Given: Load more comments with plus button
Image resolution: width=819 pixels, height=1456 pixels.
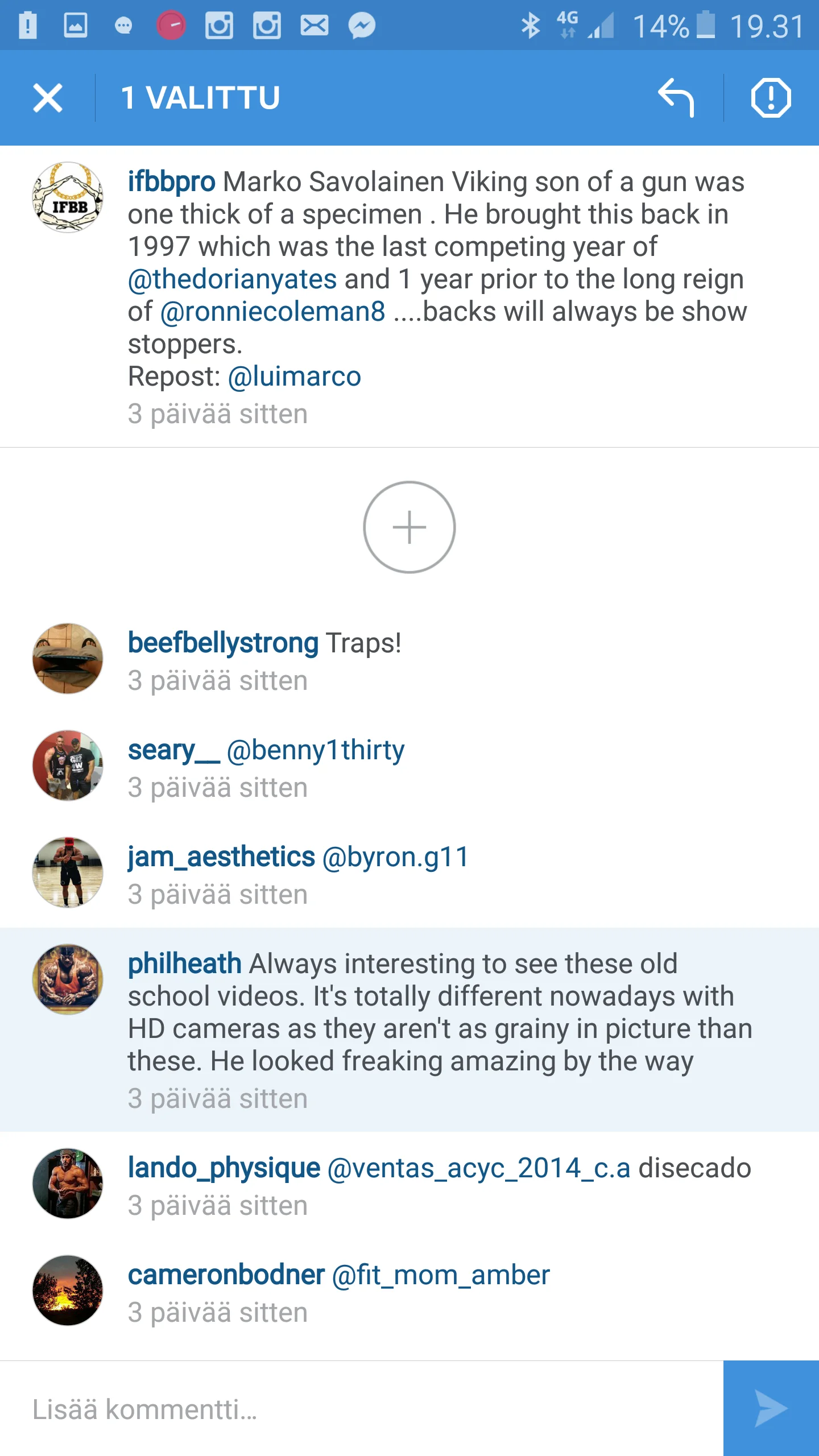Looking at the screenshot, I should point(409,527).
